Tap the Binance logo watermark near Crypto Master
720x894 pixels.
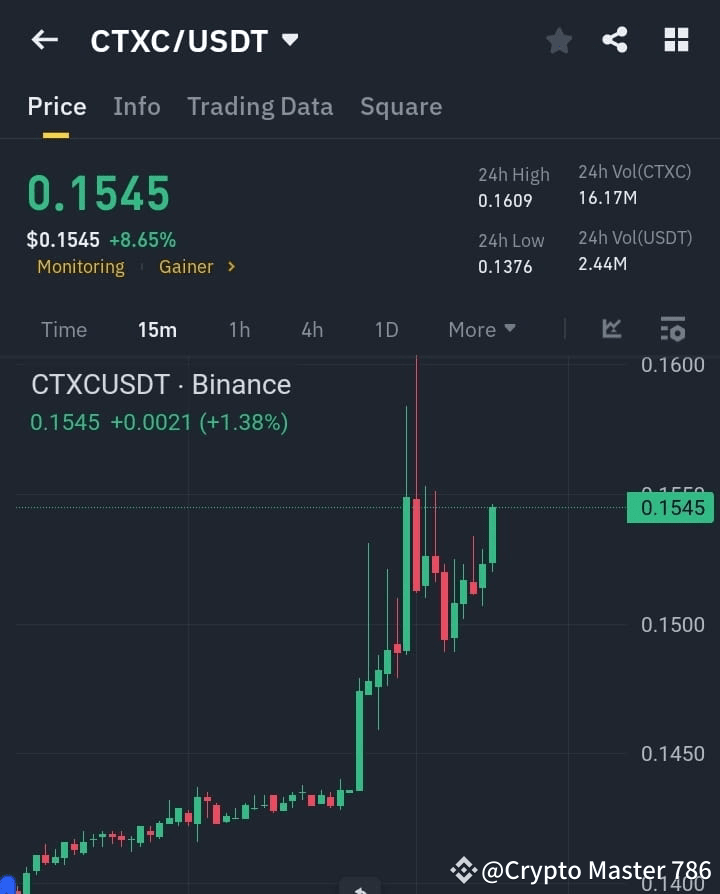[x=464, y=869]
